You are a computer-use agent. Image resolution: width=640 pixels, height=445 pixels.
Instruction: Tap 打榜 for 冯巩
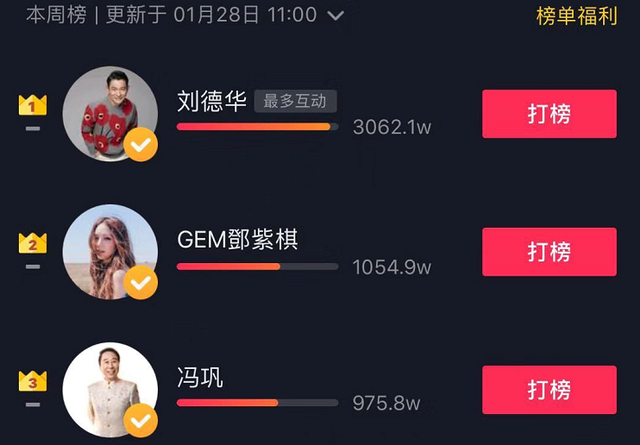tap(549, 390)
